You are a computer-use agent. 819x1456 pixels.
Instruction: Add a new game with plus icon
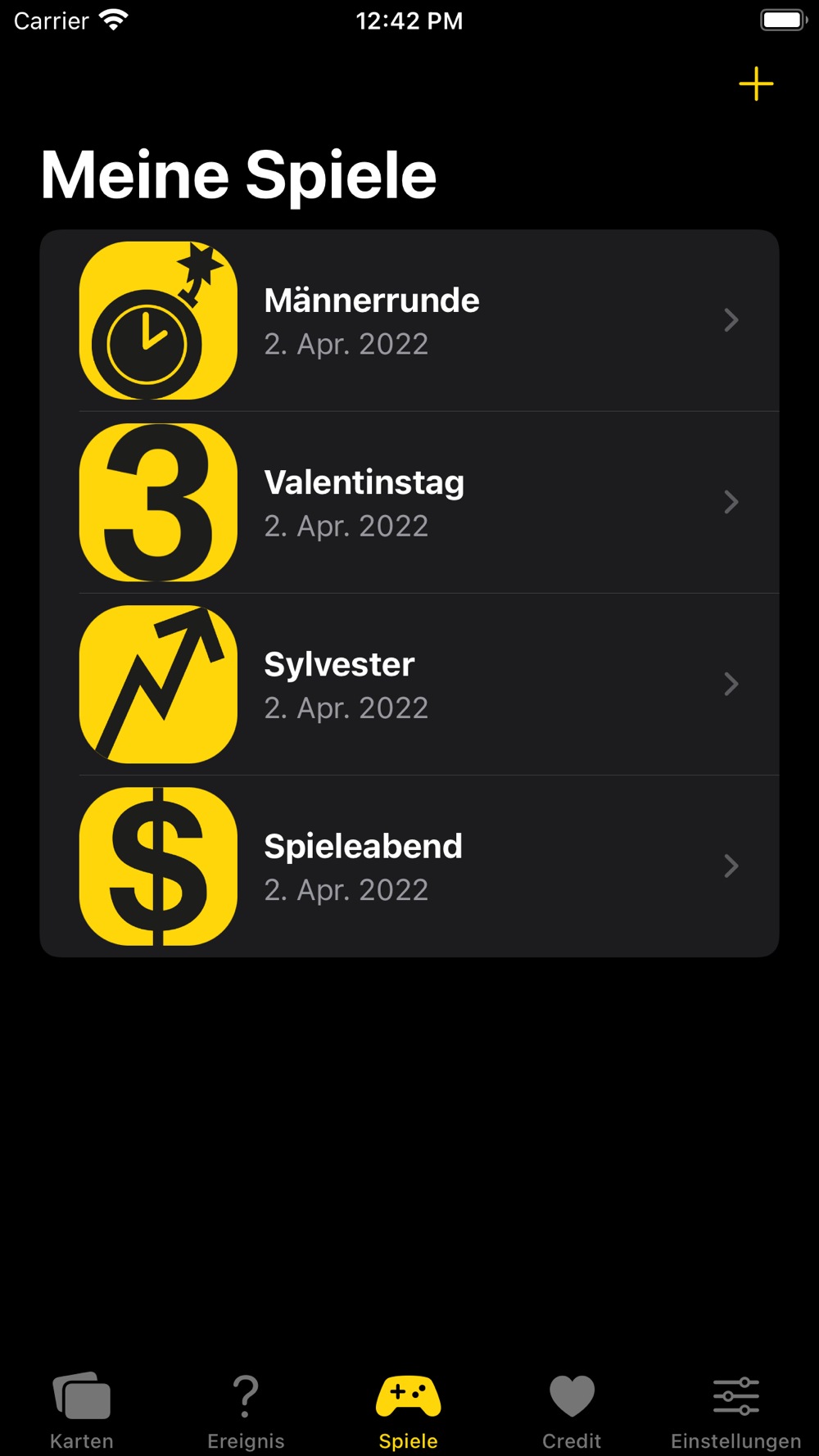pos(756,84)
